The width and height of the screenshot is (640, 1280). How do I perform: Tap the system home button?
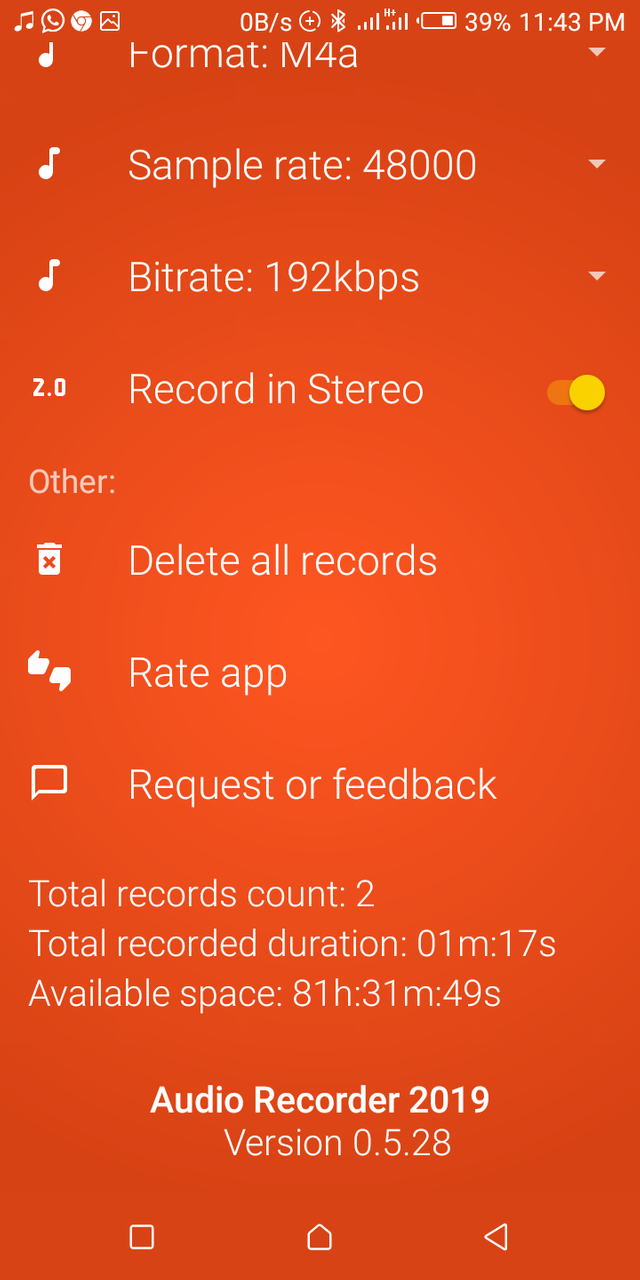[x=319, y=1237]
